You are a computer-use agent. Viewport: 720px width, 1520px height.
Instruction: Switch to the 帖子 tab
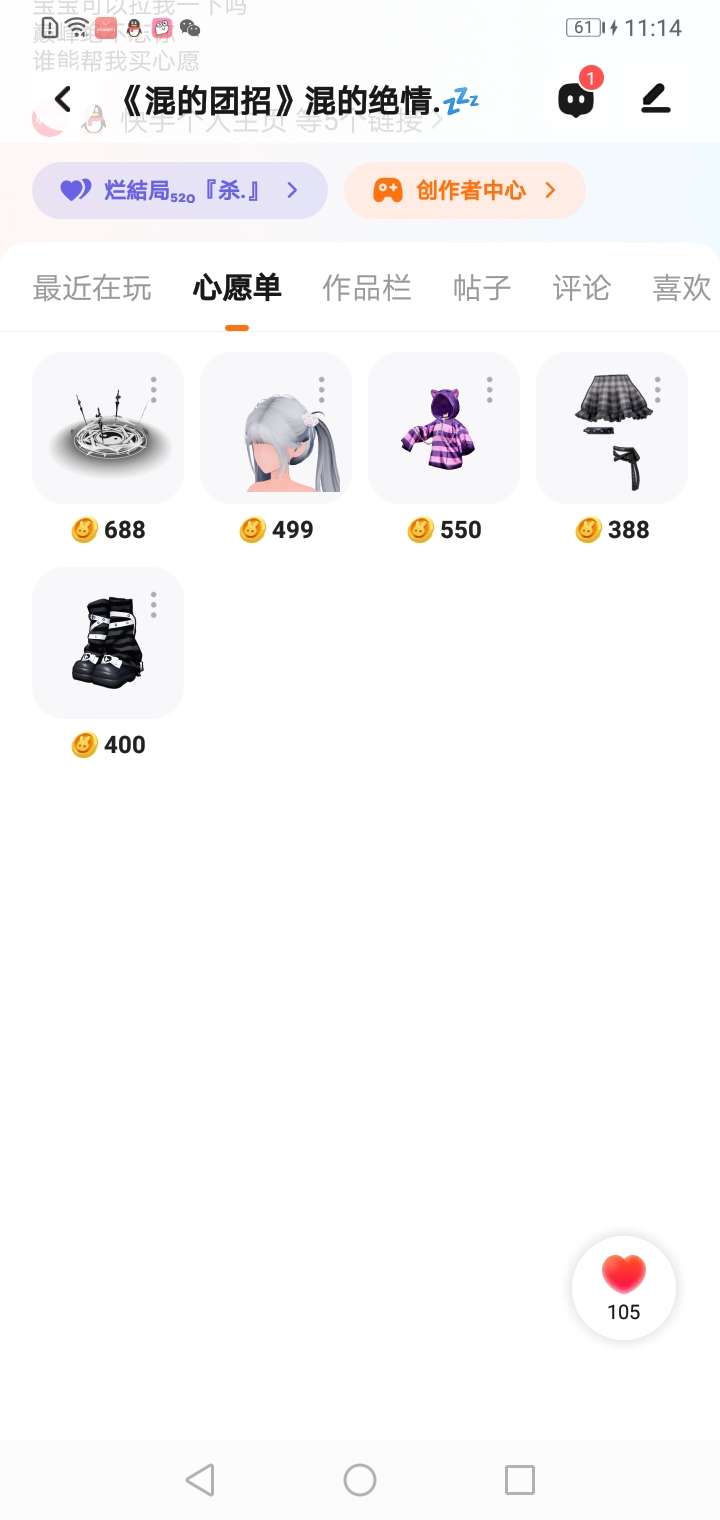(482, 288)
